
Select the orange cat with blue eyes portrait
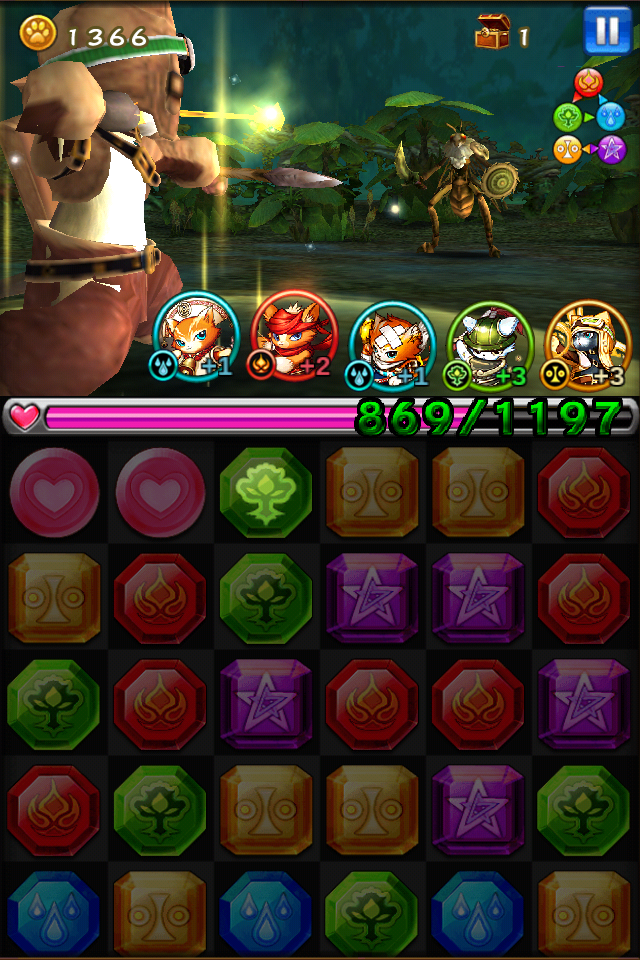196,338
